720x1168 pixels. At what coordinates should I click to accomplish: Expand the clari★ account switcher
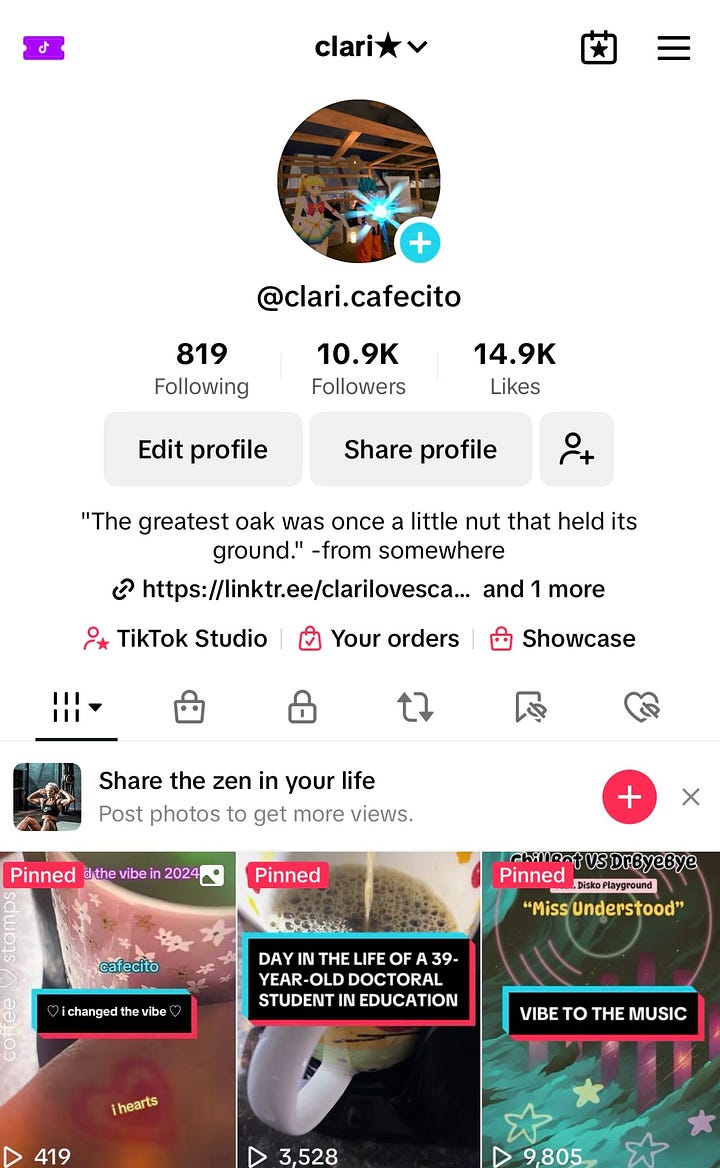coord(371,46)
